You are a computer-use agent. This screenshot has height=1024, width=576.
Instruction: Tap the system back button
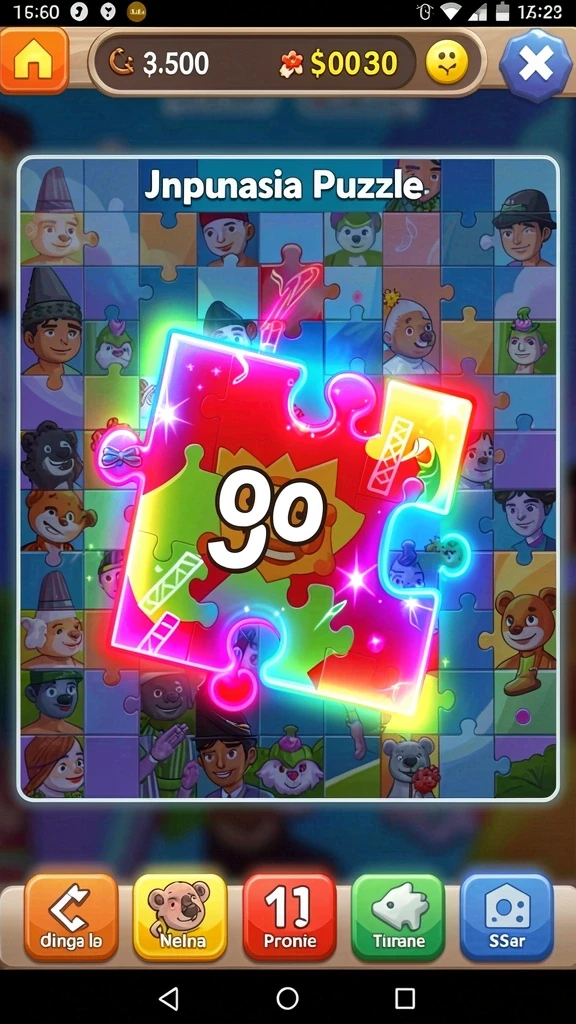click(x=169, y=998)
